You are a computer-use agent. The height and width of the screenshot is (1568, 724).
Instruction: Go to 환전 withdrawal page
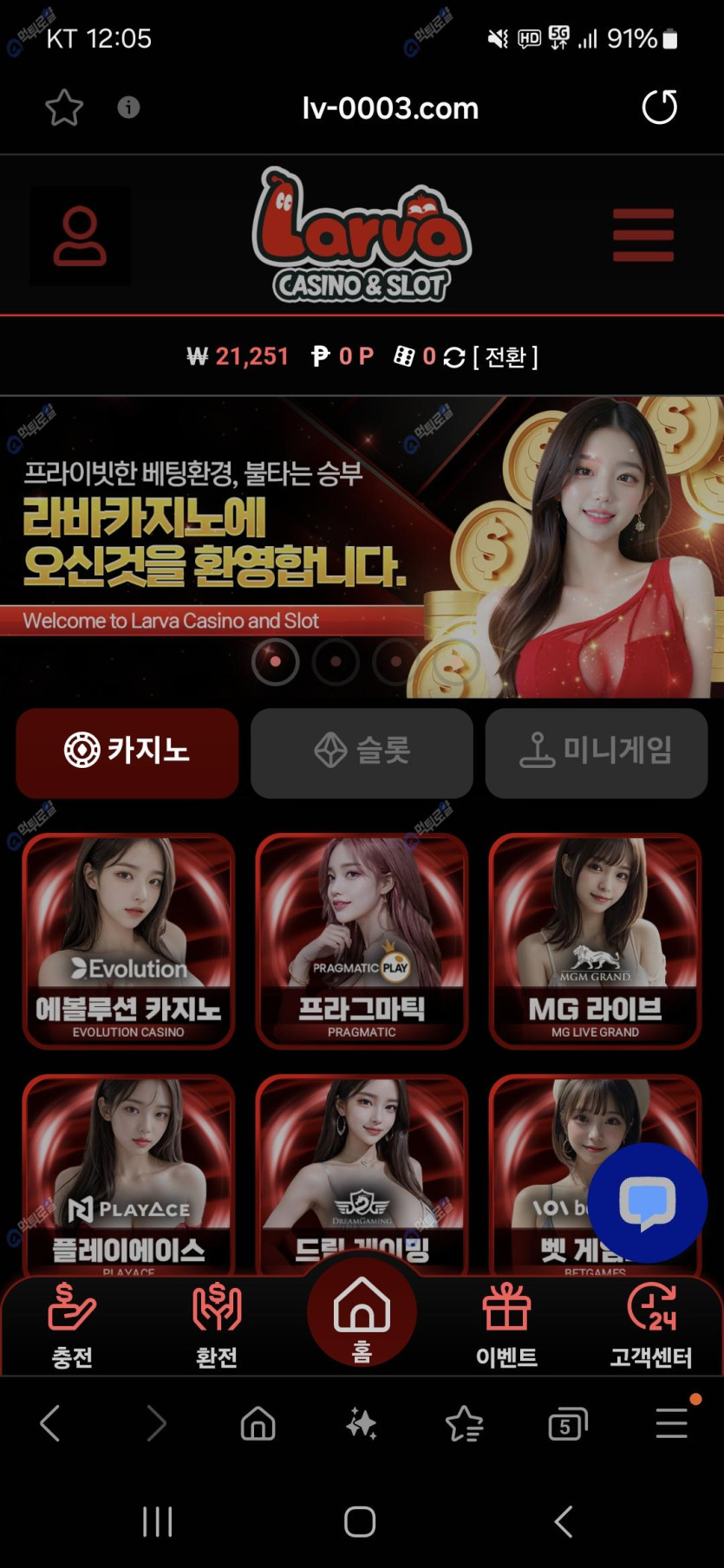[217, 1324]
